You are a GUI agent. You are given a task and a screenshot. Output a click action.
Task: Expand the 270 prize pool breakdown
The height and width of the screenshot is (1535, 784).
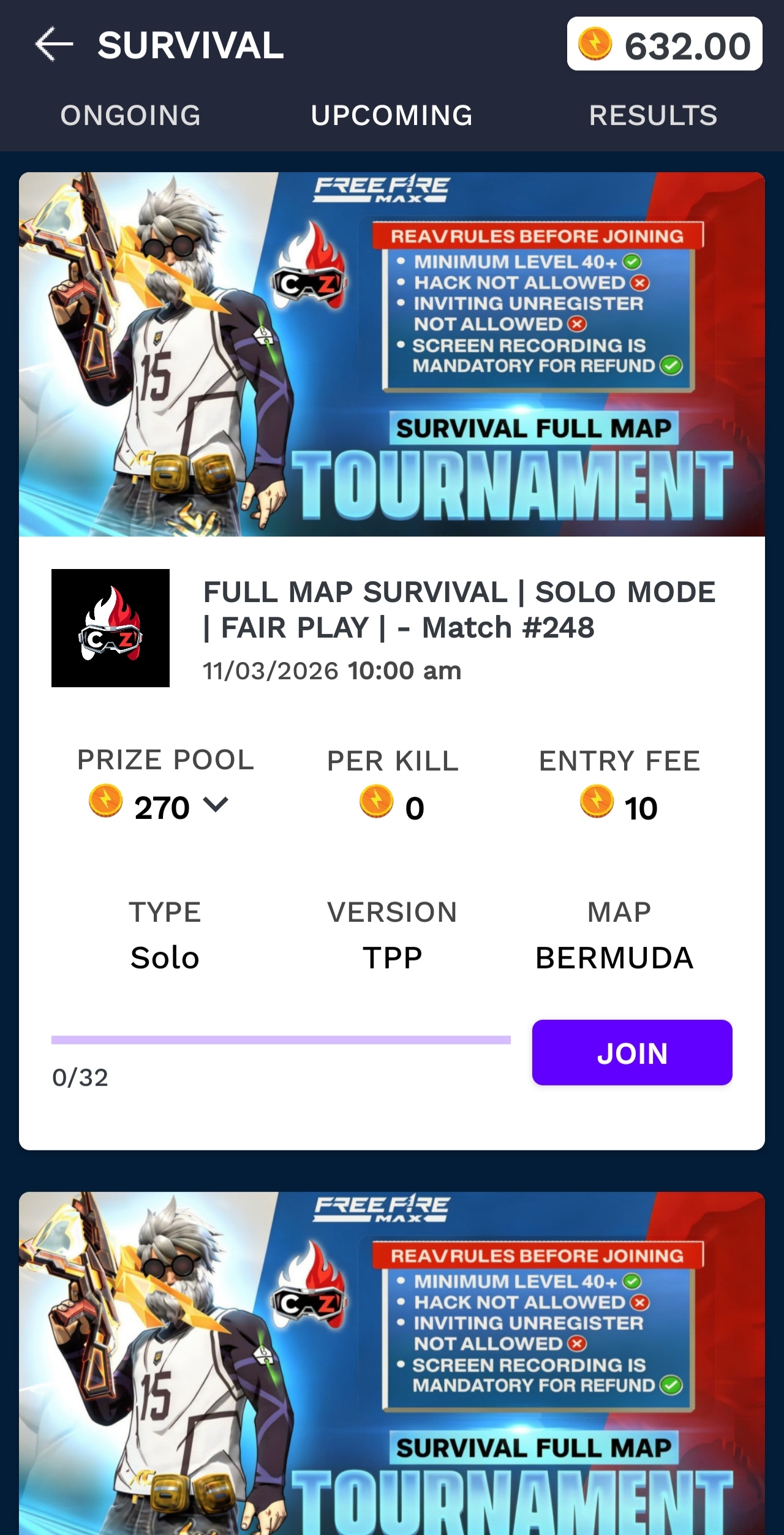[215, 805]
